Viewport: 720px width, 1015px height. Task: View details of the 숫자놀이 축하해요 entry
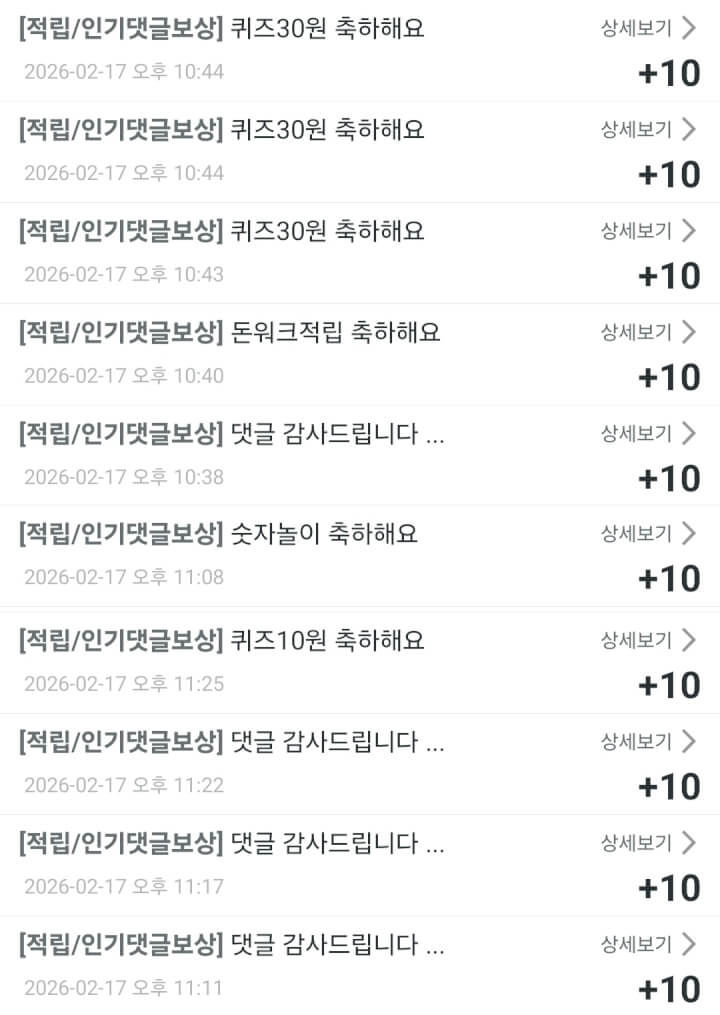pos(647,534)
